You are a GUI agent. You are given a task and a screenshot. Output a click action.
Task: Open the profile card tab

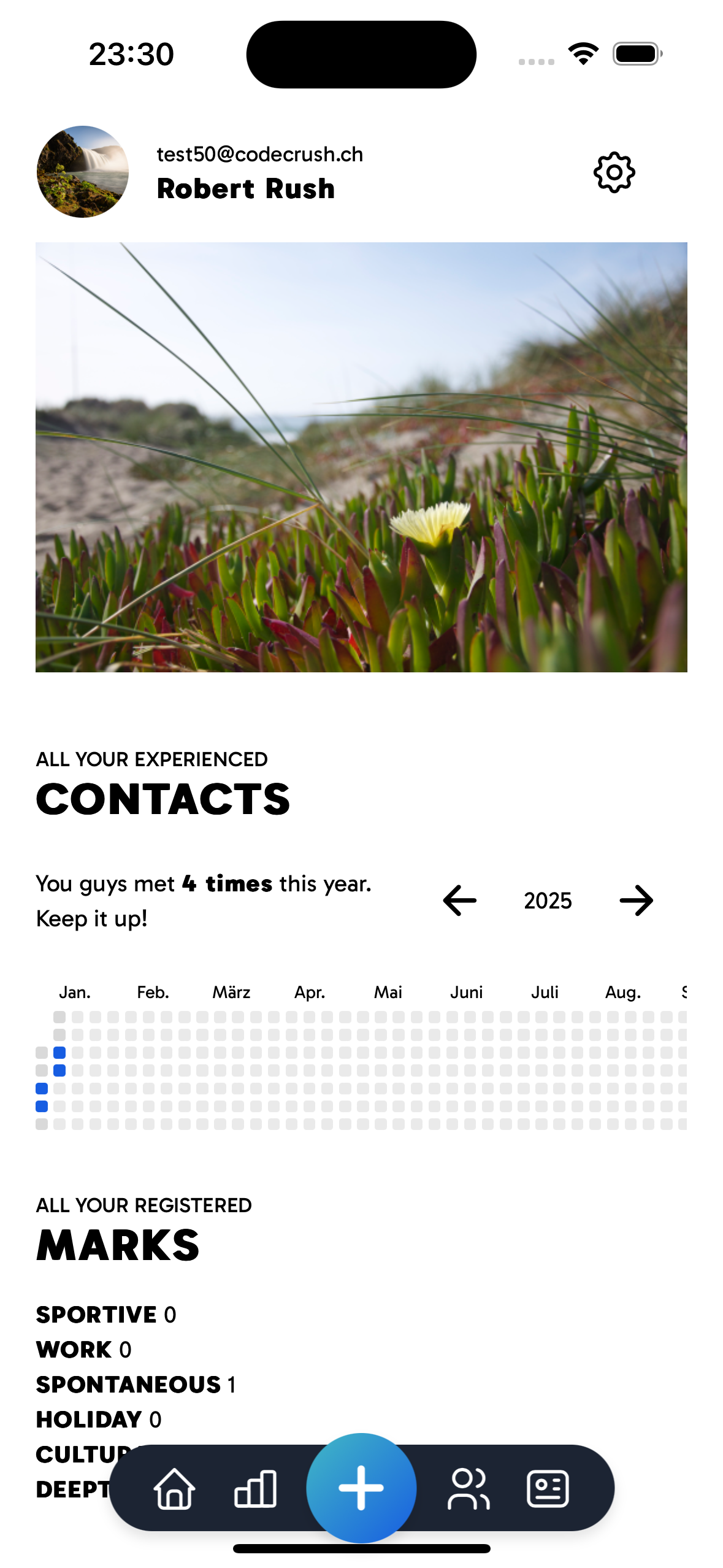[x=548, y=1488]
